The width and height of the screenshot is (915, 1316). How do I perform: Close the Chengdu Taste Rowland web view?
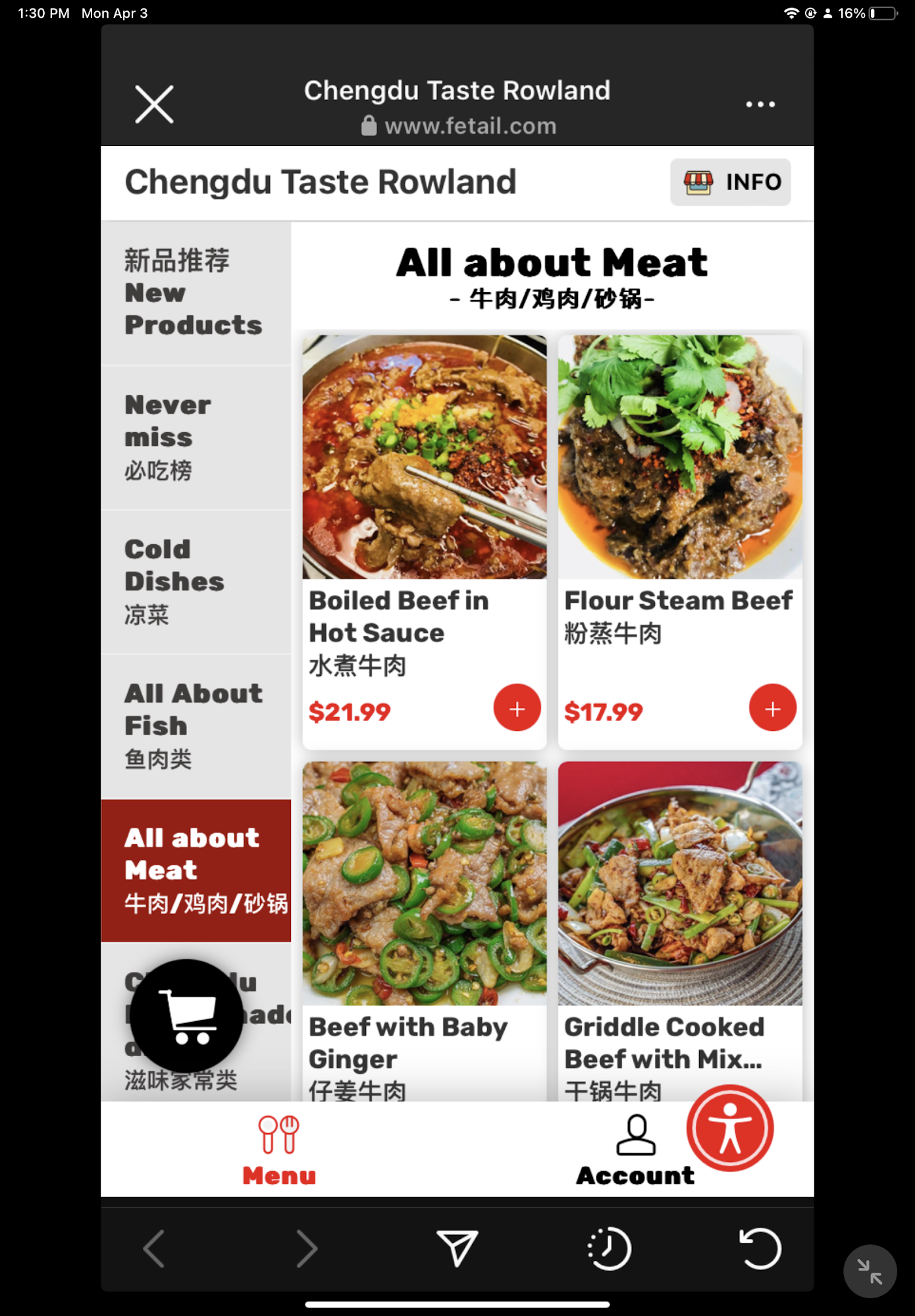154,104
